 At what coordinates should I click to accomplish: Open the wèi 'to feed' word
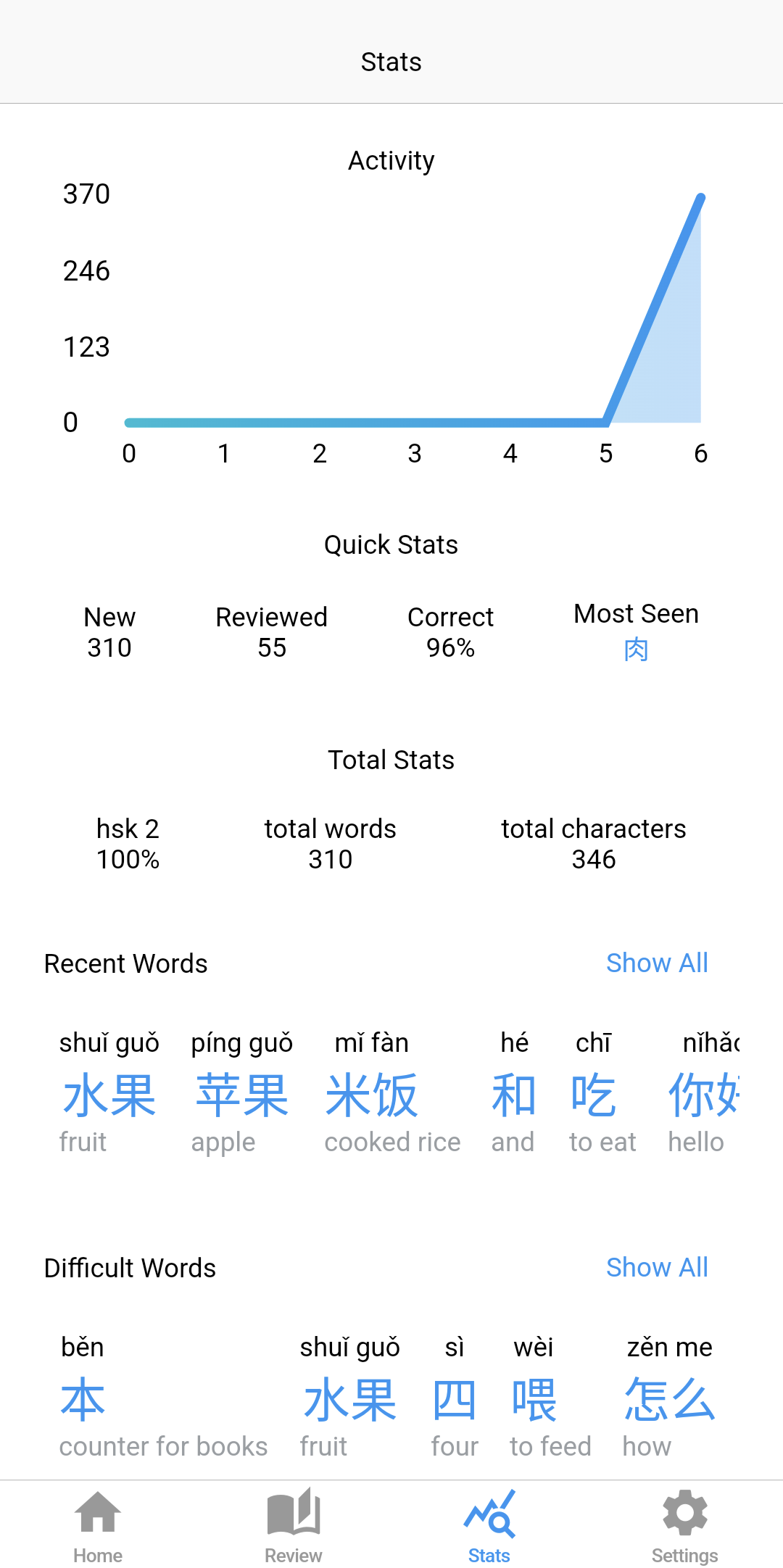pos(534,1399)
